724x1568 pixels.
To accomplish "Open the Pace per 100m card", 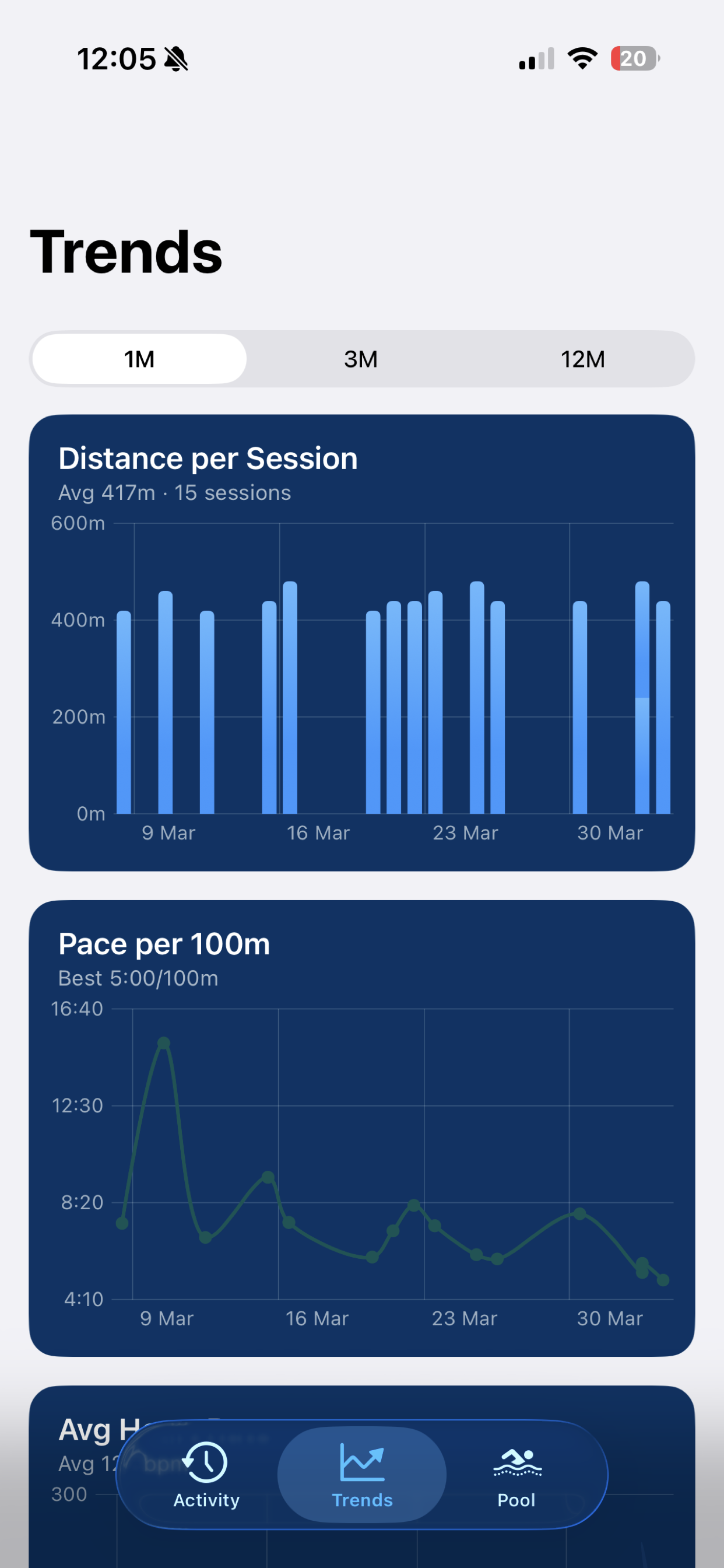I will 362,1126.
